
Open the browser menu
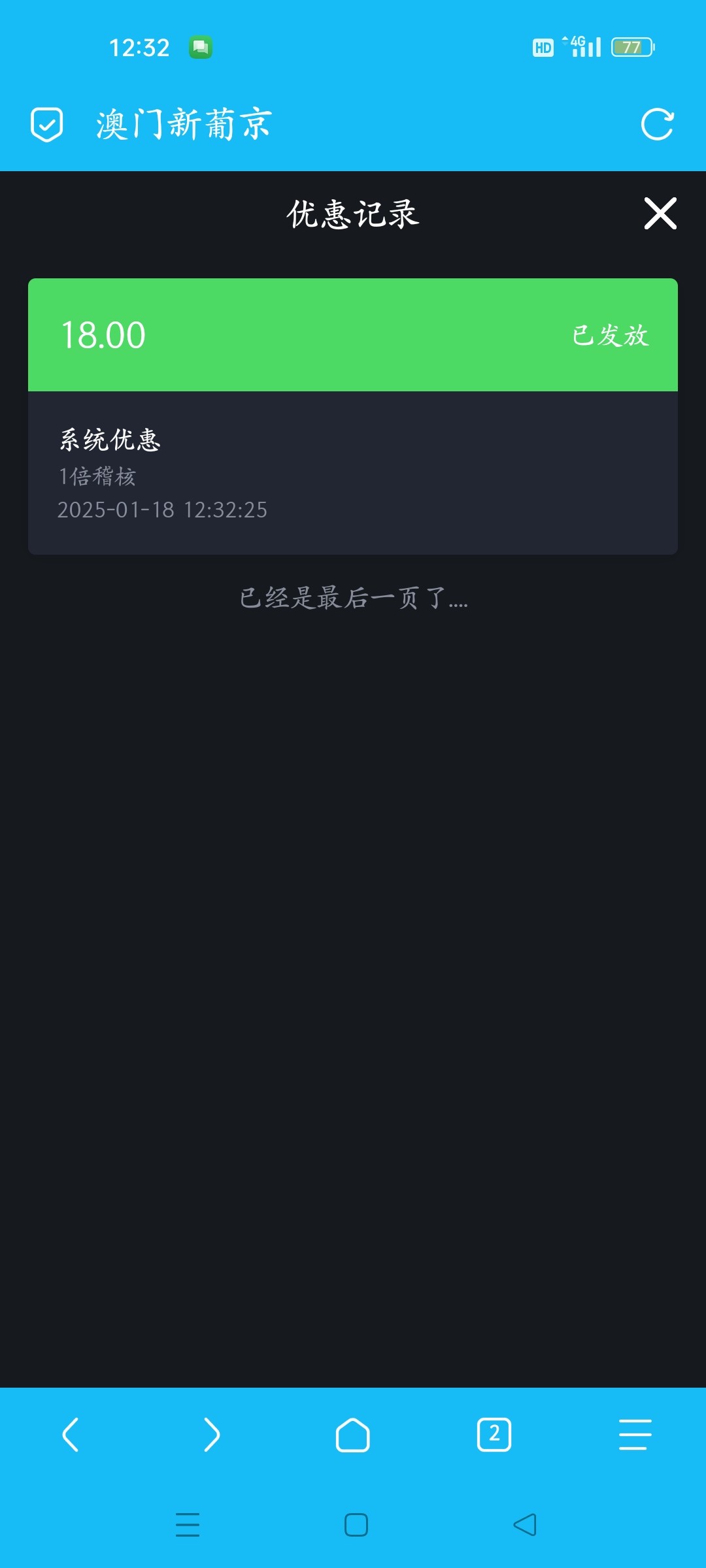(x=635, y=1435)
